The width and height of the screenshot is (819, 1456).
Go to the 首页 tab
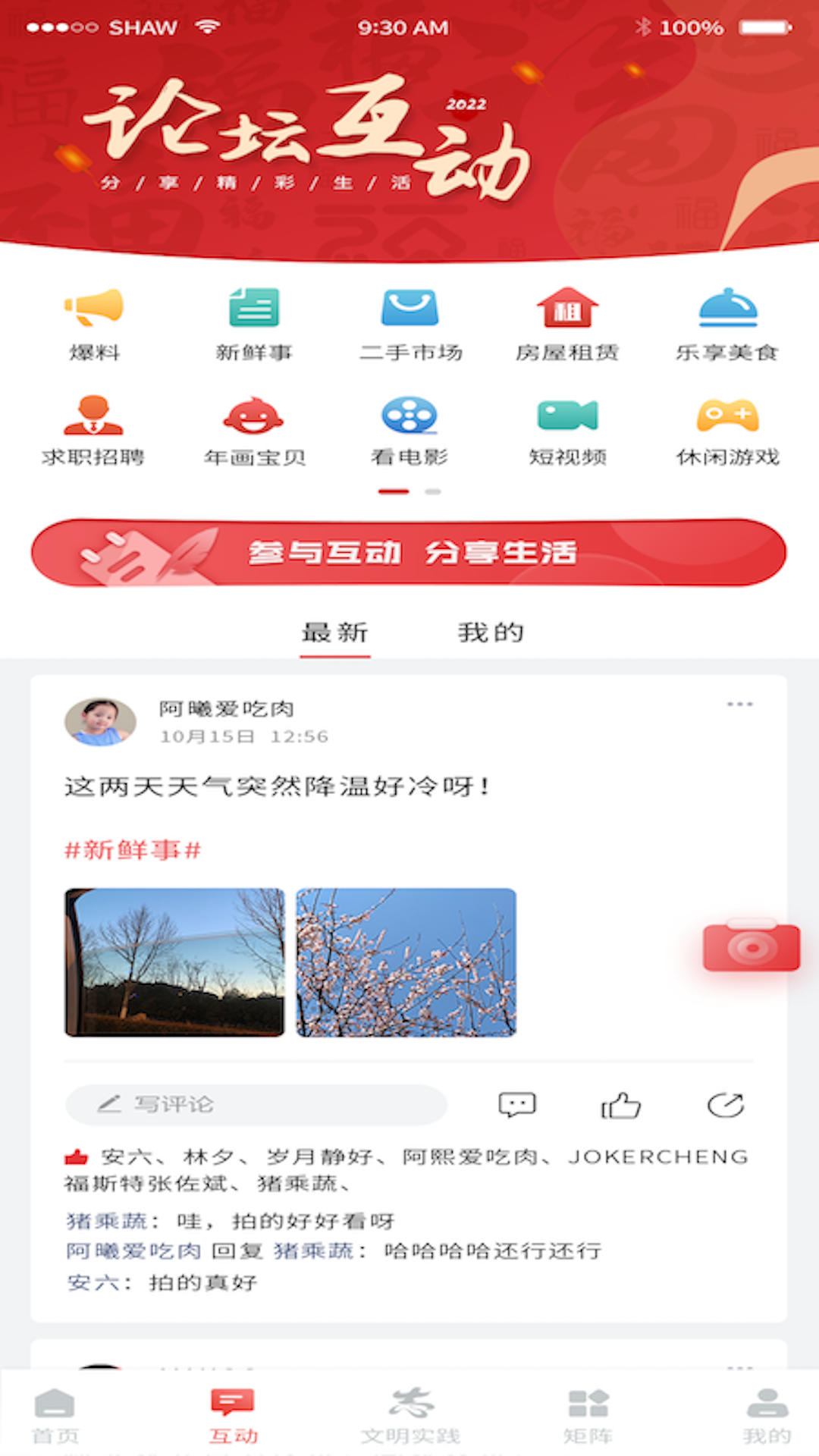55,1414
